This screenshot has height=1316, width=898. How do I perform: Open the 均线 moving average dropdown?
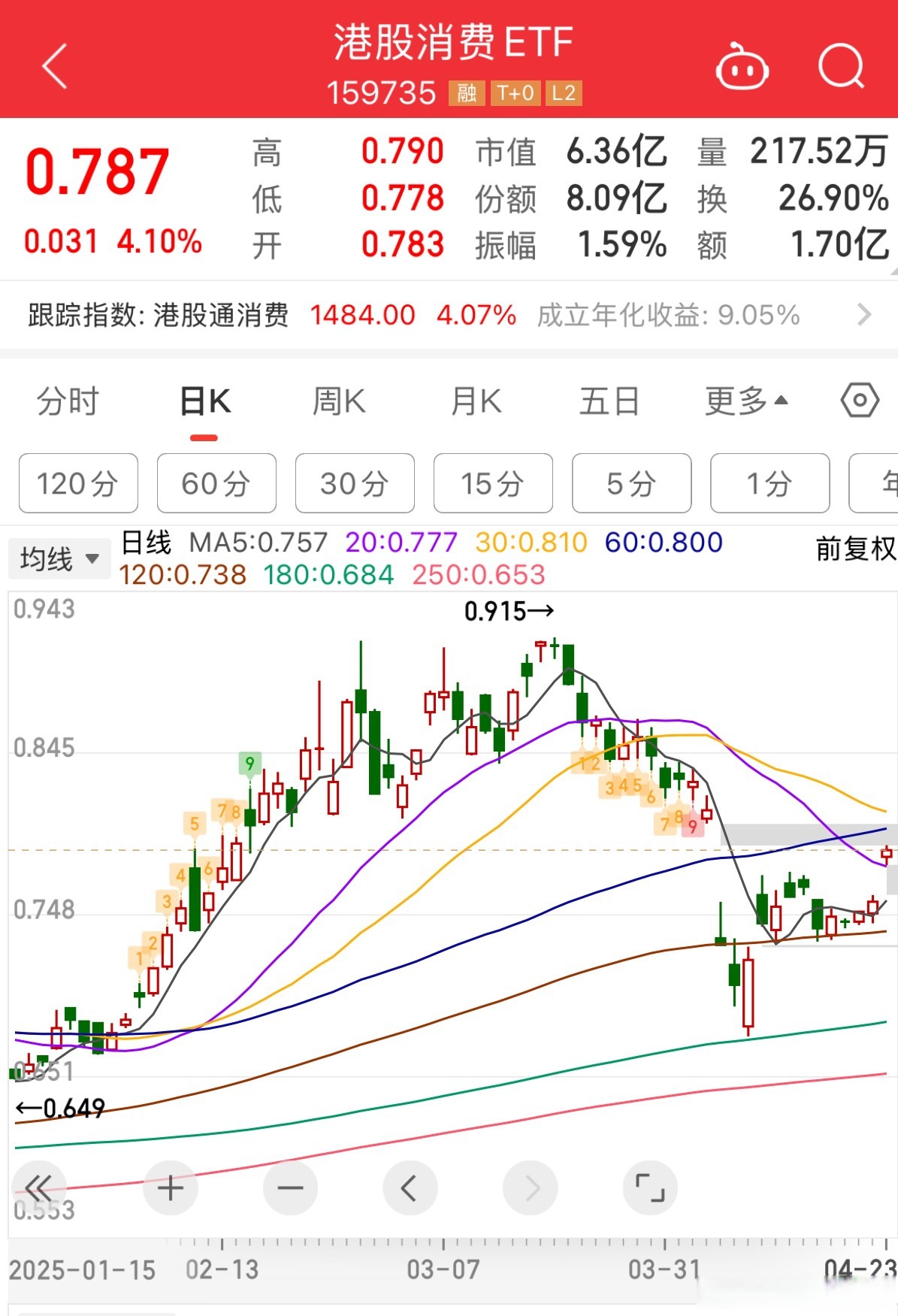[x=59, y=557]
